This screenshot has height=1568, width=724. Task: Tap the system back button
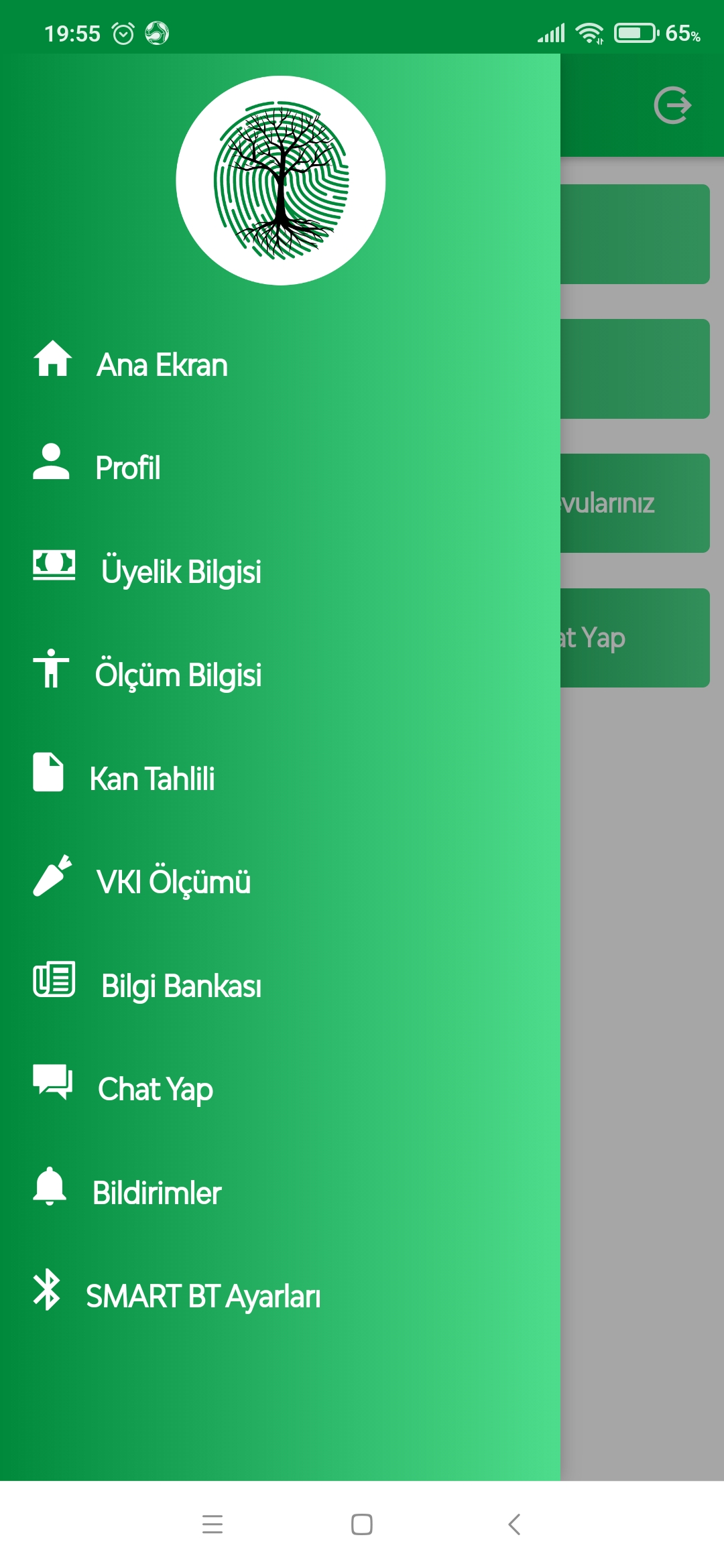coord(514,1524)
